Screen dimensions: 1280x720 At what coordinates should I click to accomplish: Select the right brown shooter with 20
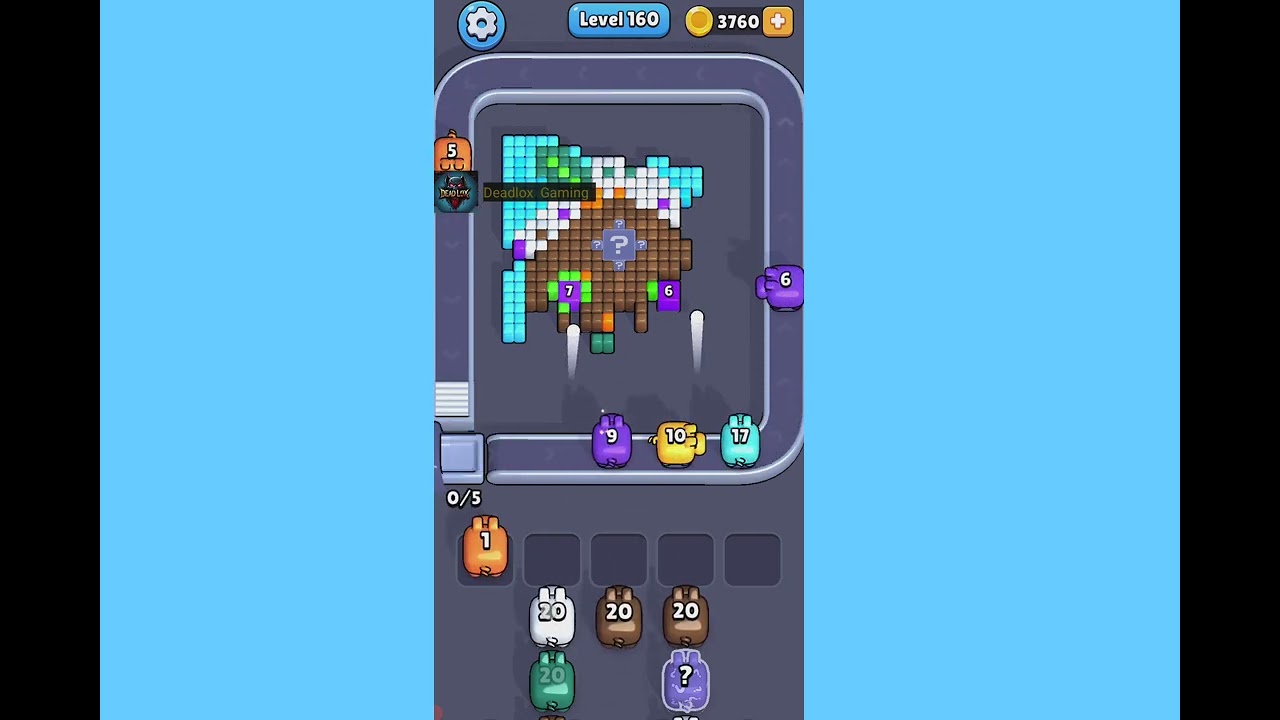coord(686,616)
